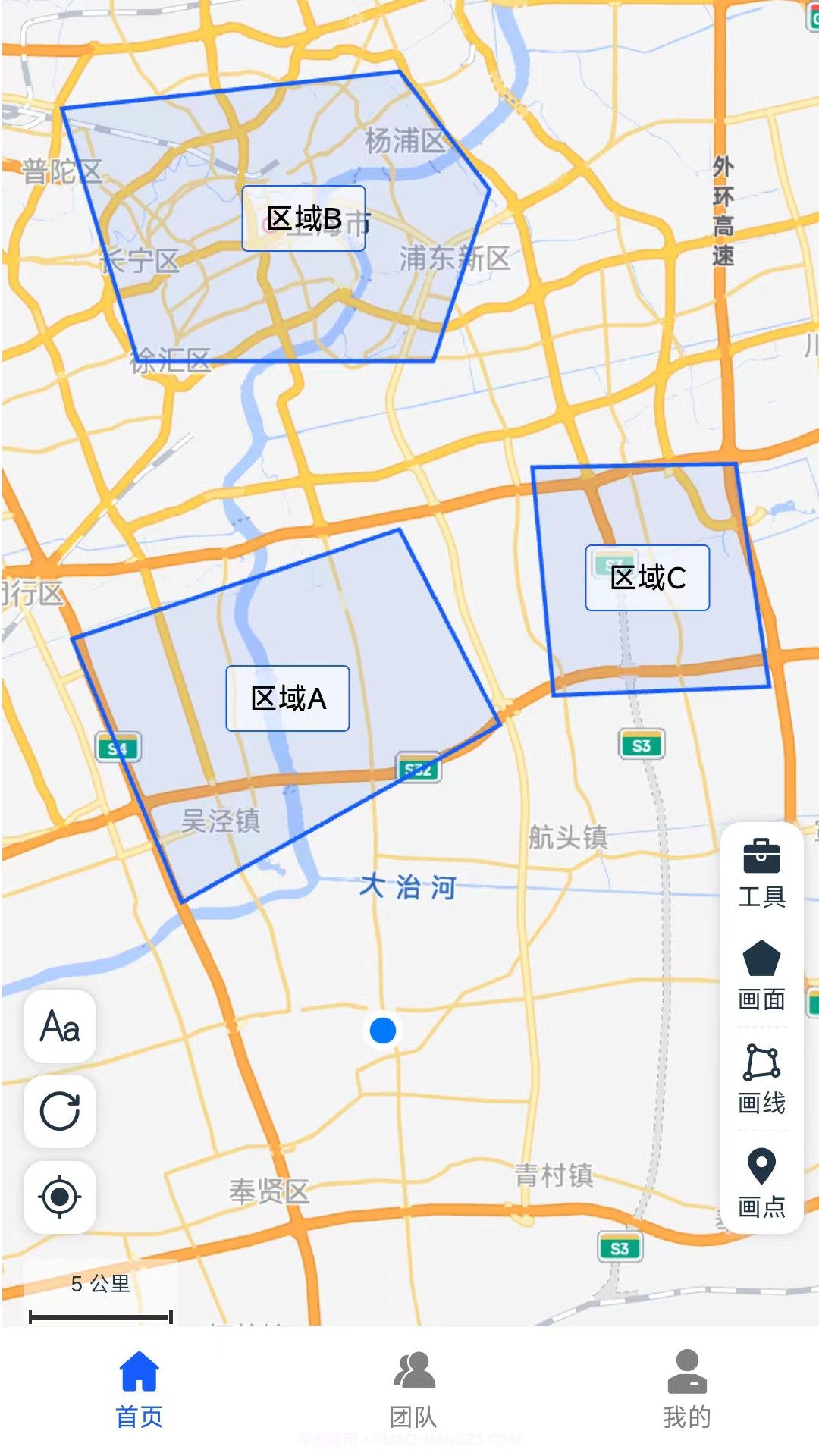Select the 画面 polygon drawing tool
Image resolution: width=819 pixels, height=1456 pixels.
[x=763, y=974]
